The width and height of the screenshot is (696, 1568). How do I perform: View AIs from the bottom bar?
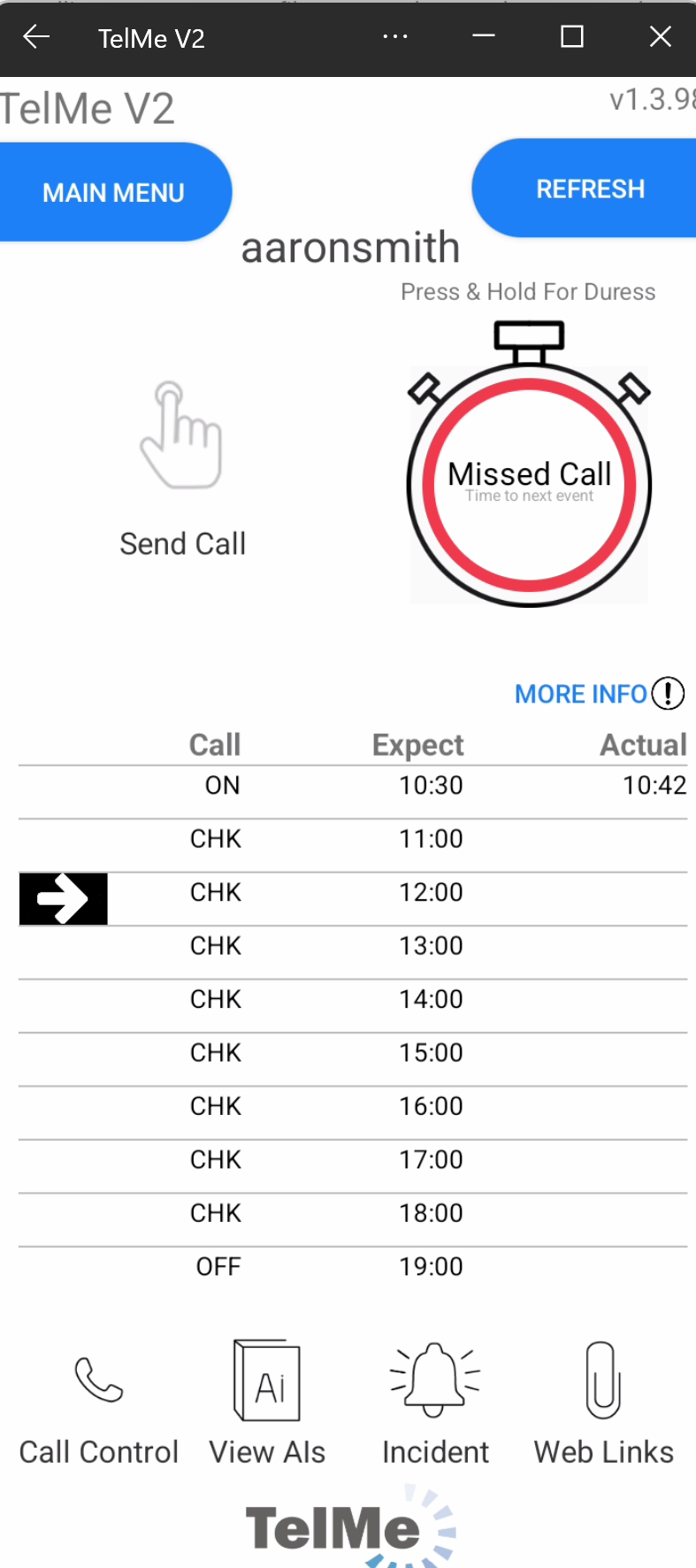tap(267, 1380)
